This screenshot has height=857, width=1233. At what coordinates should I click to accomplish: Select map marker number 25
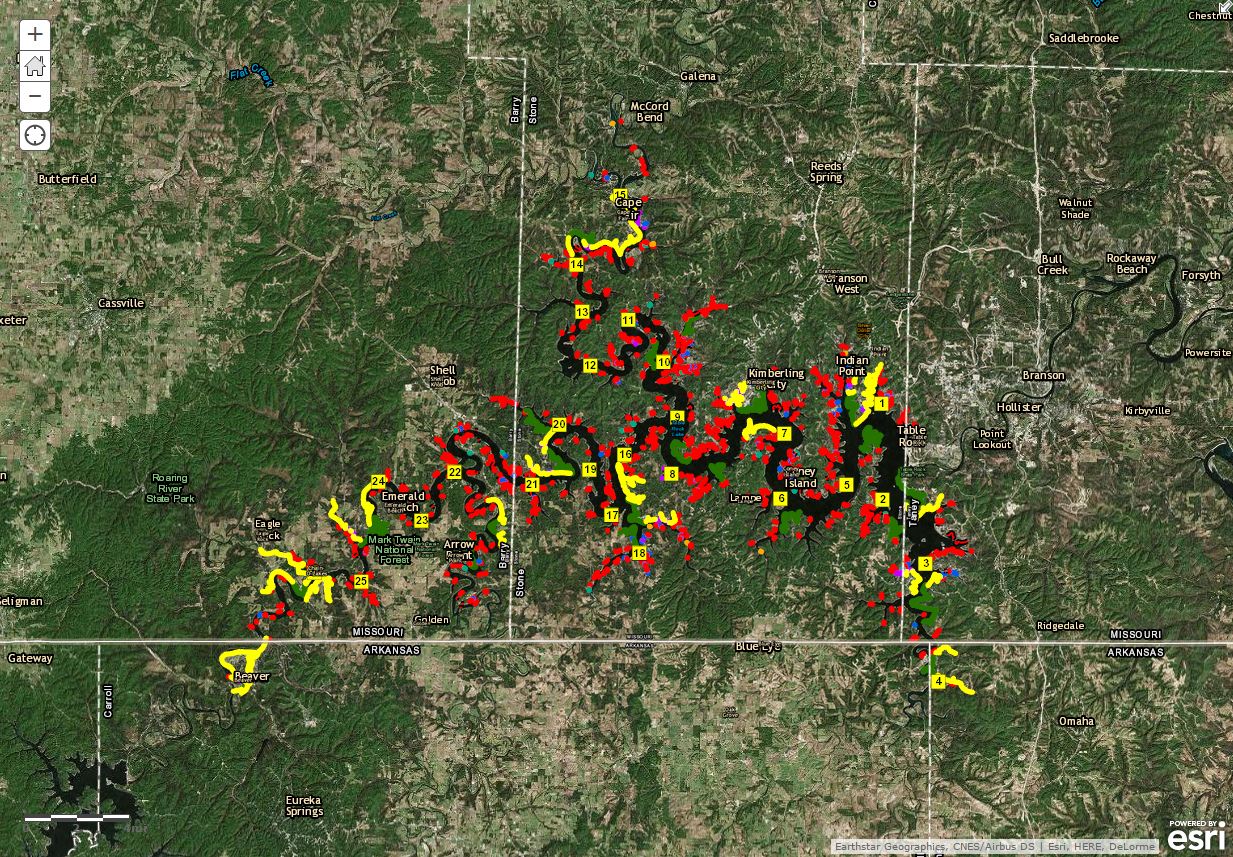[361, 581]
